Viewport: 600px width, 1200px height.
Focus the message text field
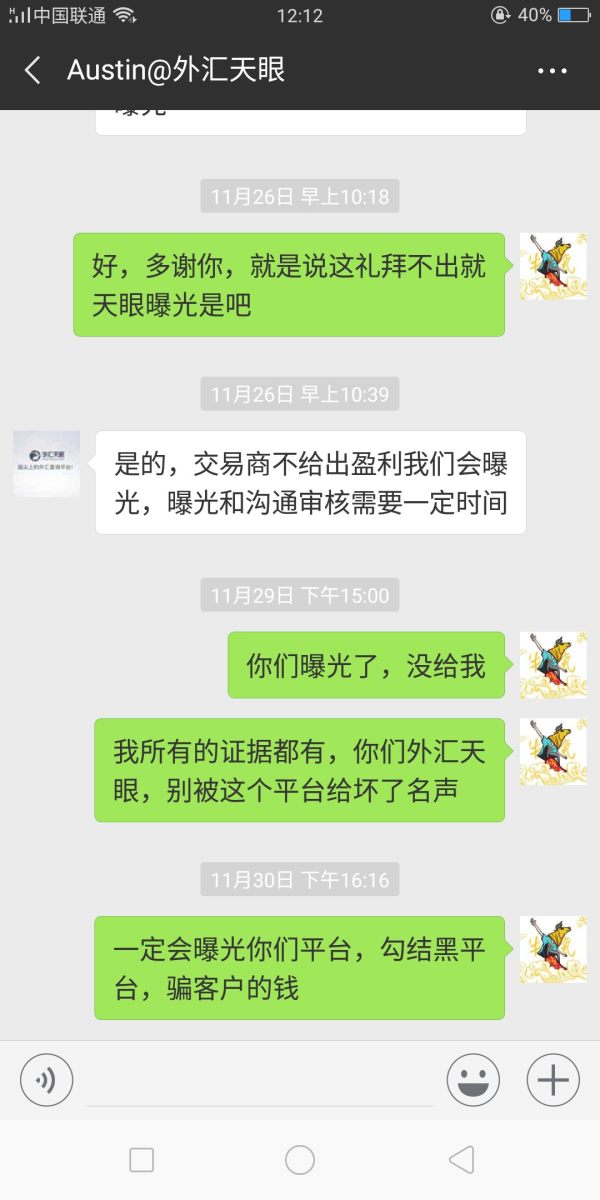(260, 1082)
